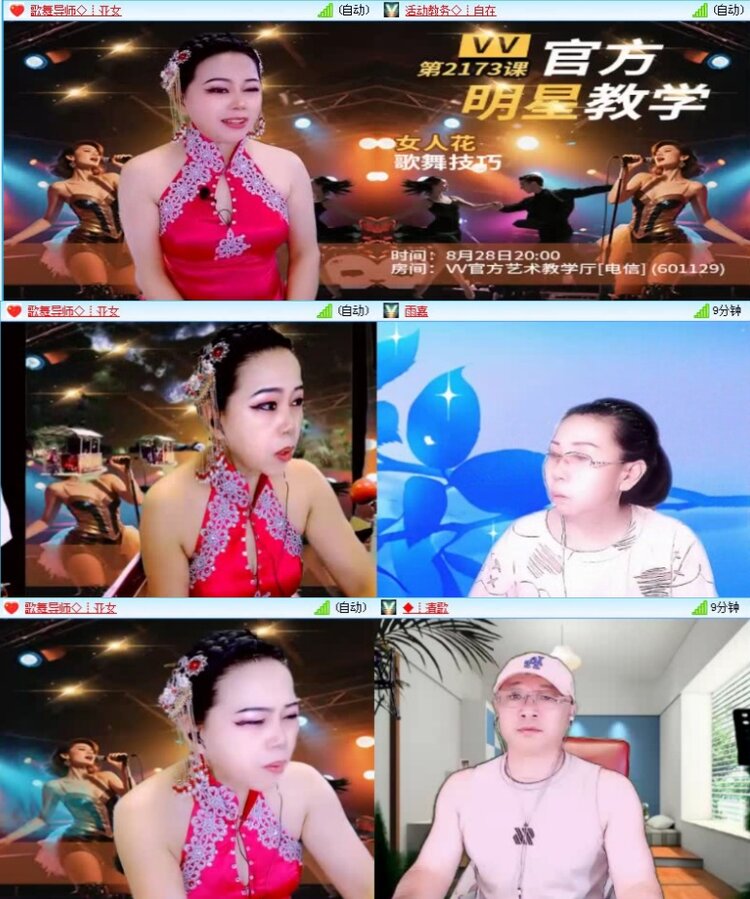This screenshot has width=750, height=899.
Task: Click the green signal strength bars on top panel
Action: (325, 11)
